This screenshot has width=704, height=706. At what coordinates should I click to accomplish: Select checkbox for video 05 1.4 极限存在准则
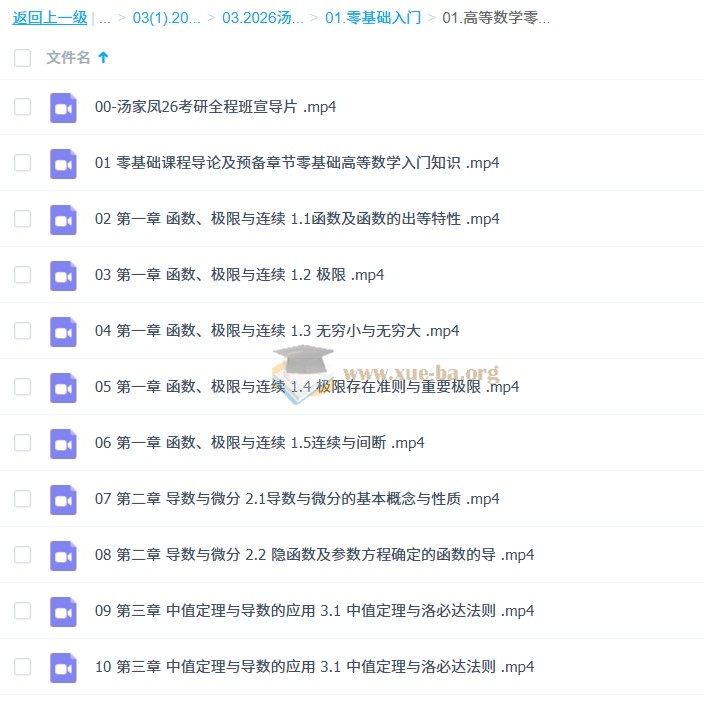tap(22, 387)
